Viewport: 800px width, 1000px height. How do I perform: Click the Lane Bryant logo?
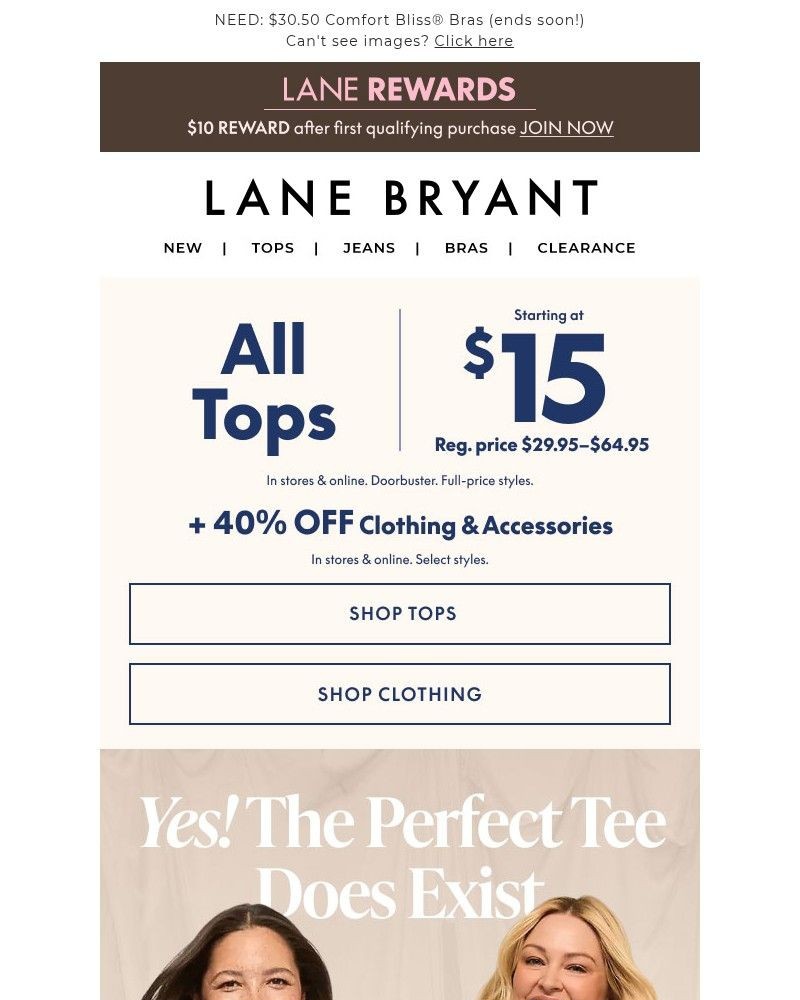[399, 197]
